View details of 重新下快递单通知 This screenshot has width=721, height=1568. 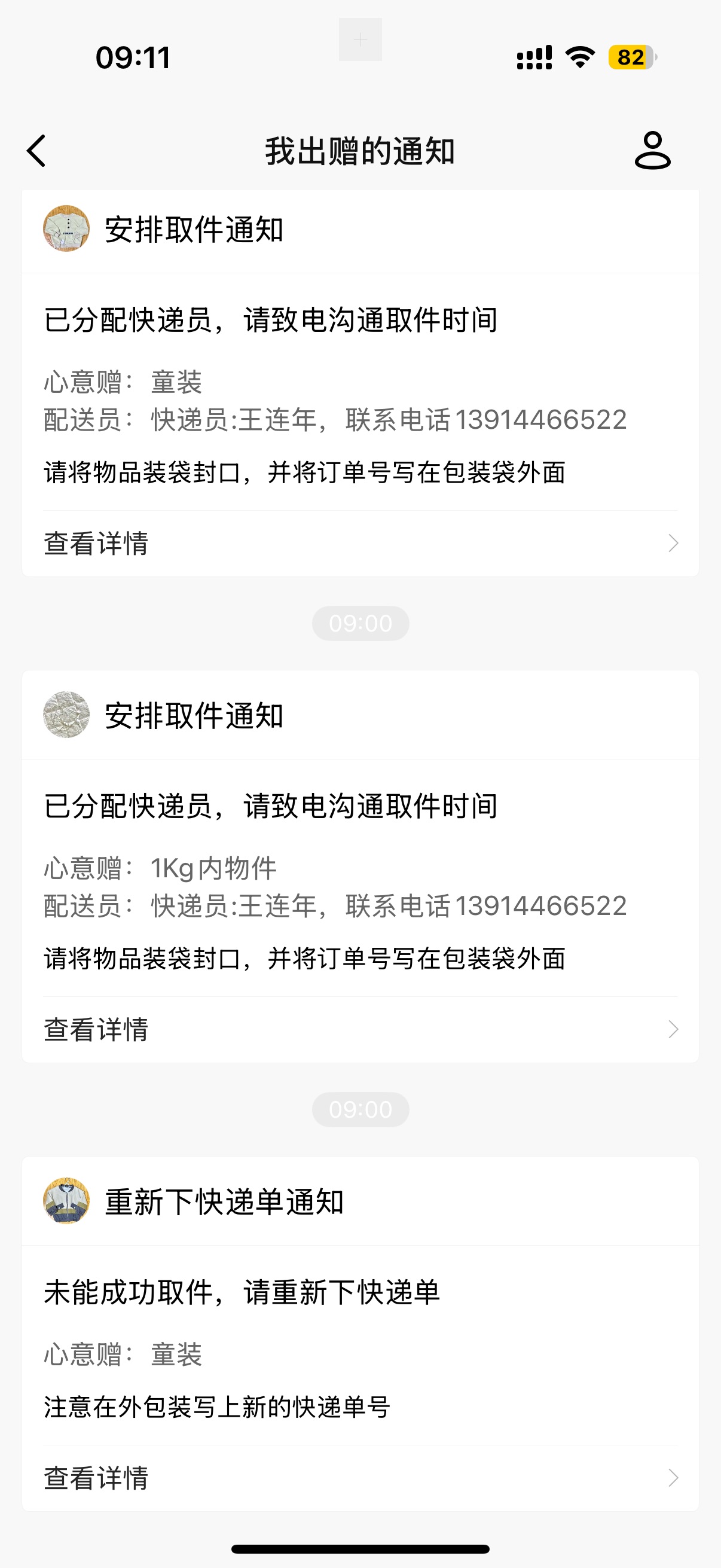(x=360, y=1477)
